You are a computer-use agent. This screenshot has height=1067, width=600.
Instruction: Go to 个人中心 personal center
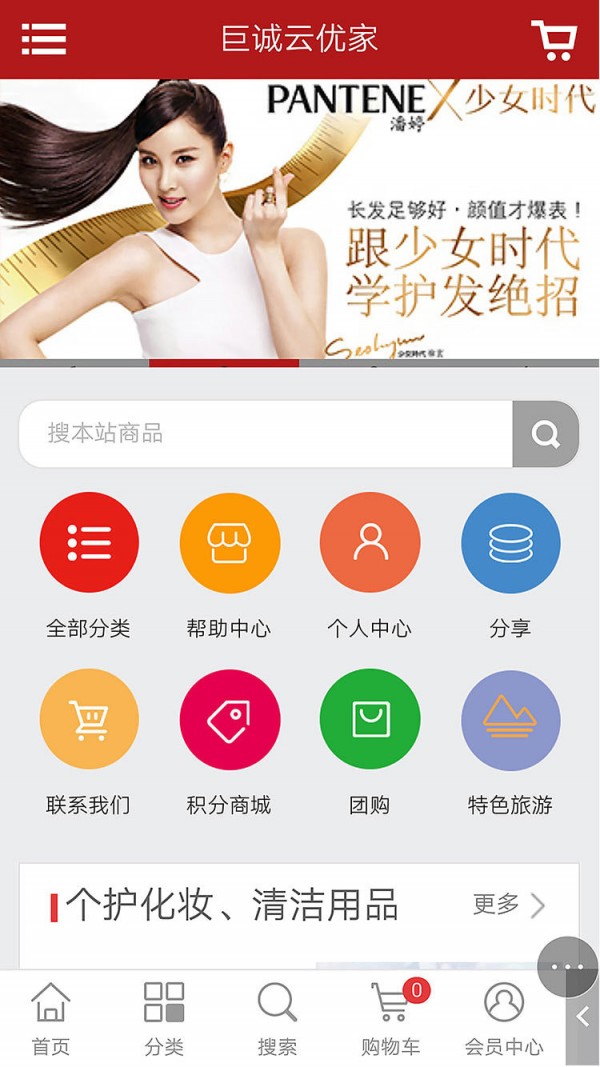370,542
